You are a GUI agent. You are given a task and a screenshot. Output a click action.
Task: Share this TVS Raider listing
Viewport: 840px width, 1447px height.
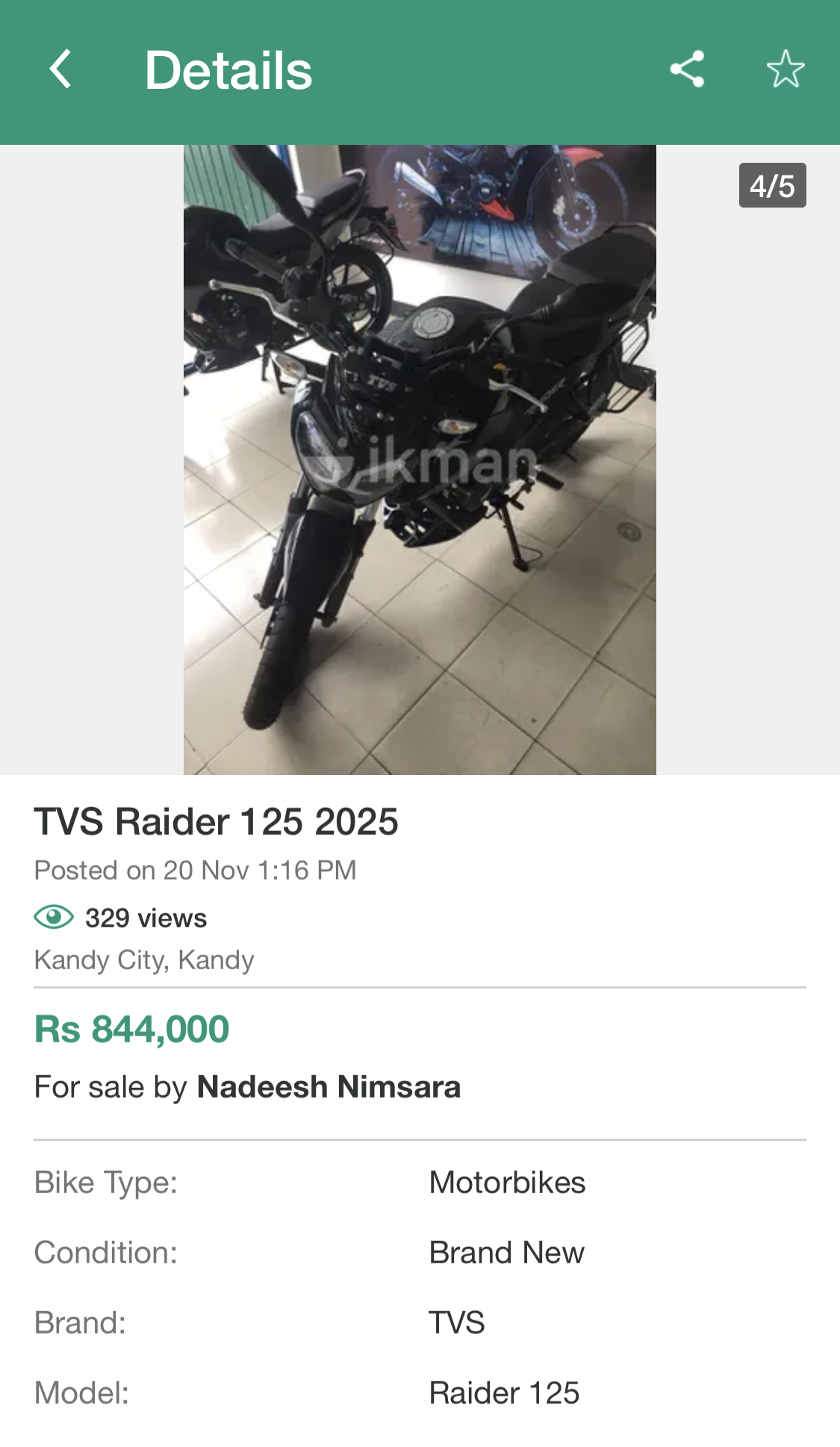coord(687,69)
